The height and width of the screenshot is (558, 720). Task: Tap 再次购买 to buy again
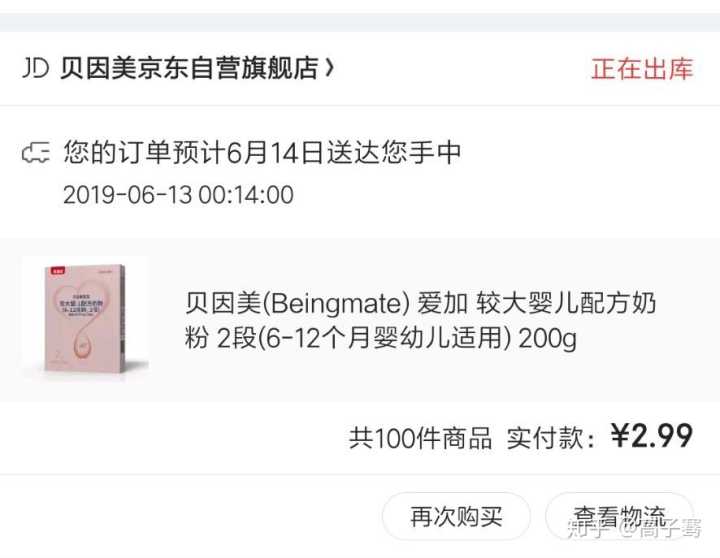click(456, 517)
